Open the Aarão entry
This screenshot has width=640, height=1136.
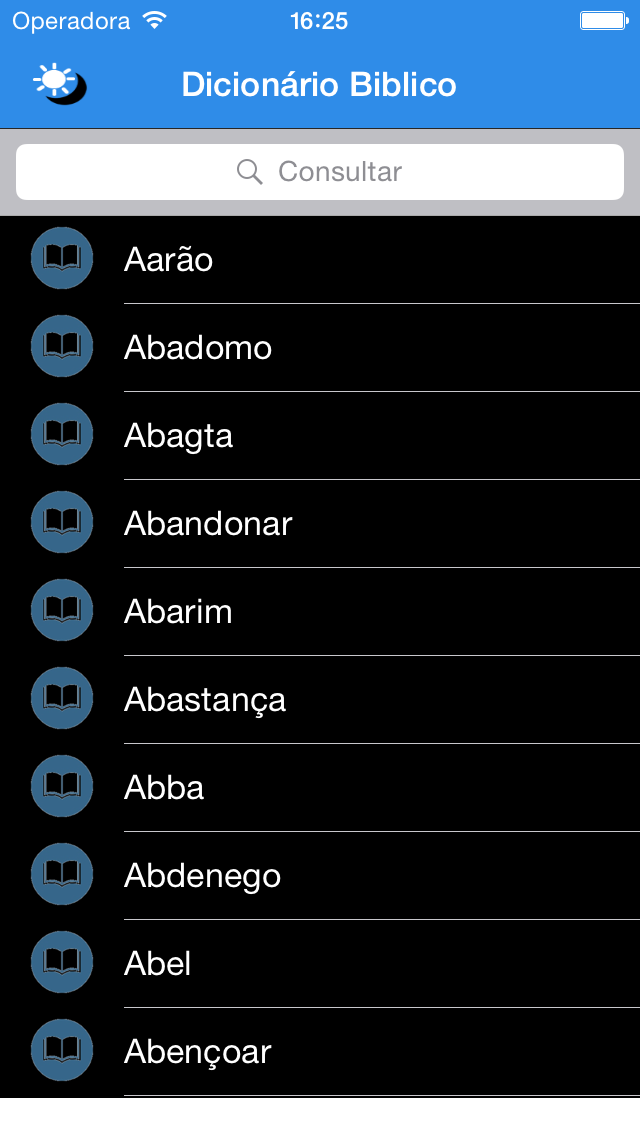tap(320, 259)
